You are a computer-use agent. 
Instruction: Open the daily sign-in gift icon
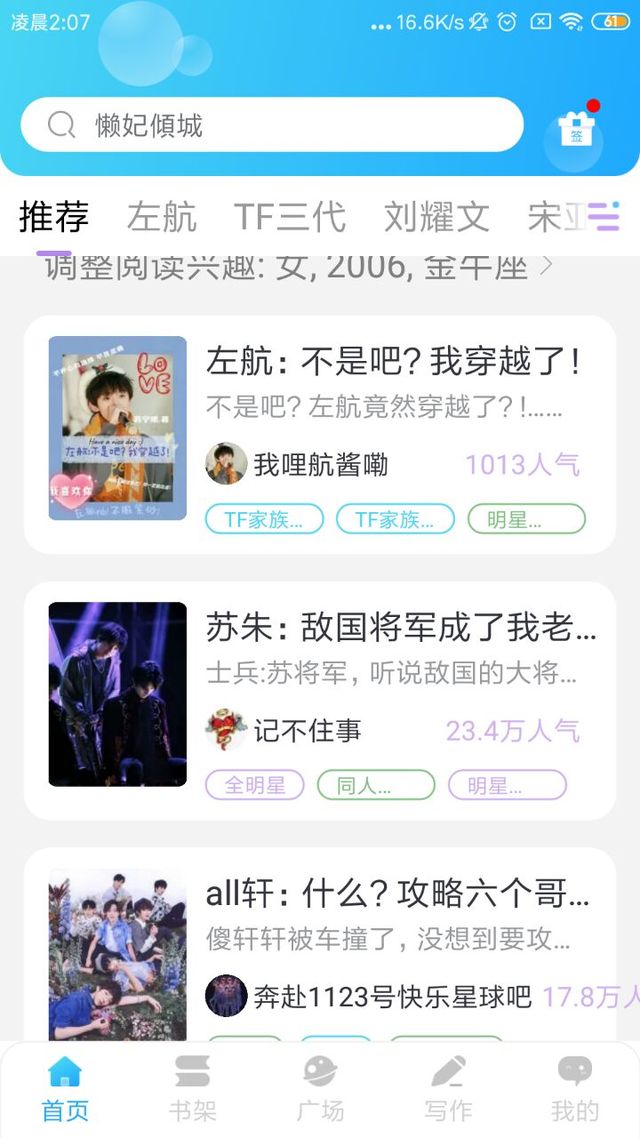point(576,131)
